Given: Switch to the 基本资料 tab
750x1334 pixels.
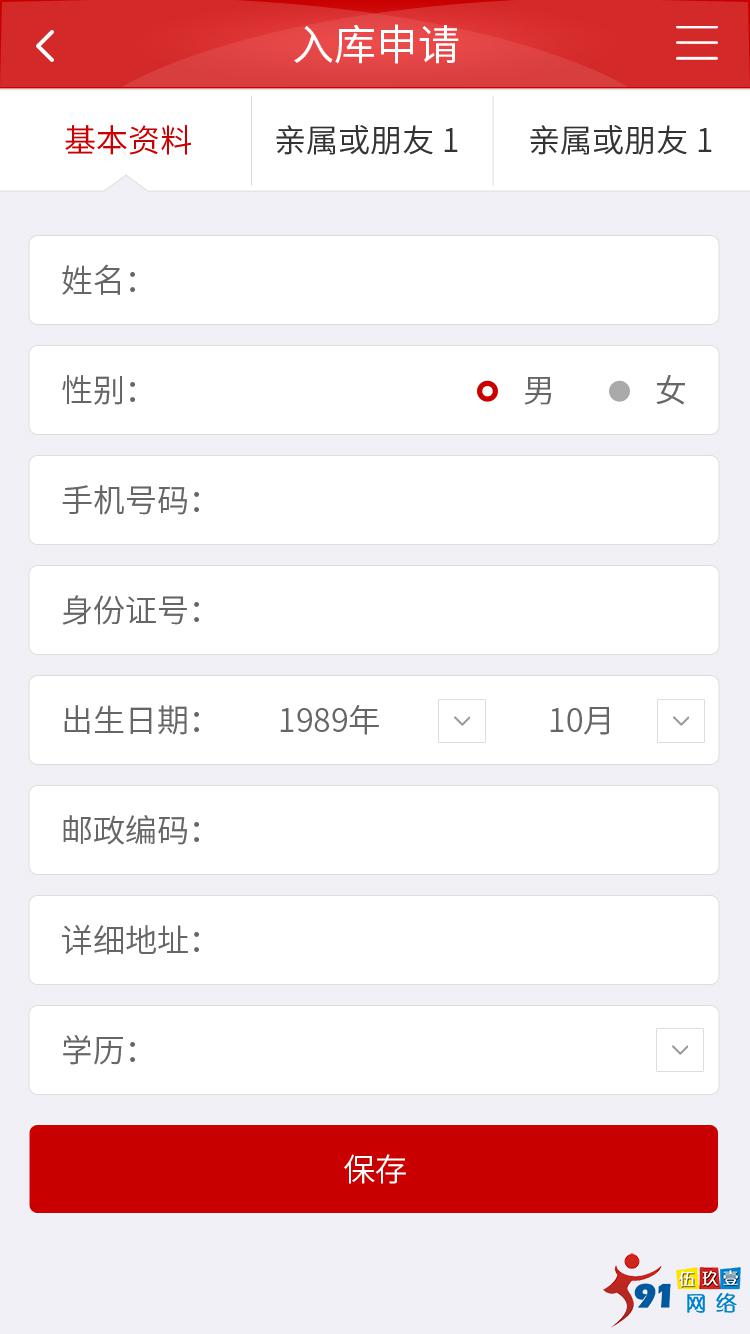Looking at the screenshot, I should tap(128, 140).
